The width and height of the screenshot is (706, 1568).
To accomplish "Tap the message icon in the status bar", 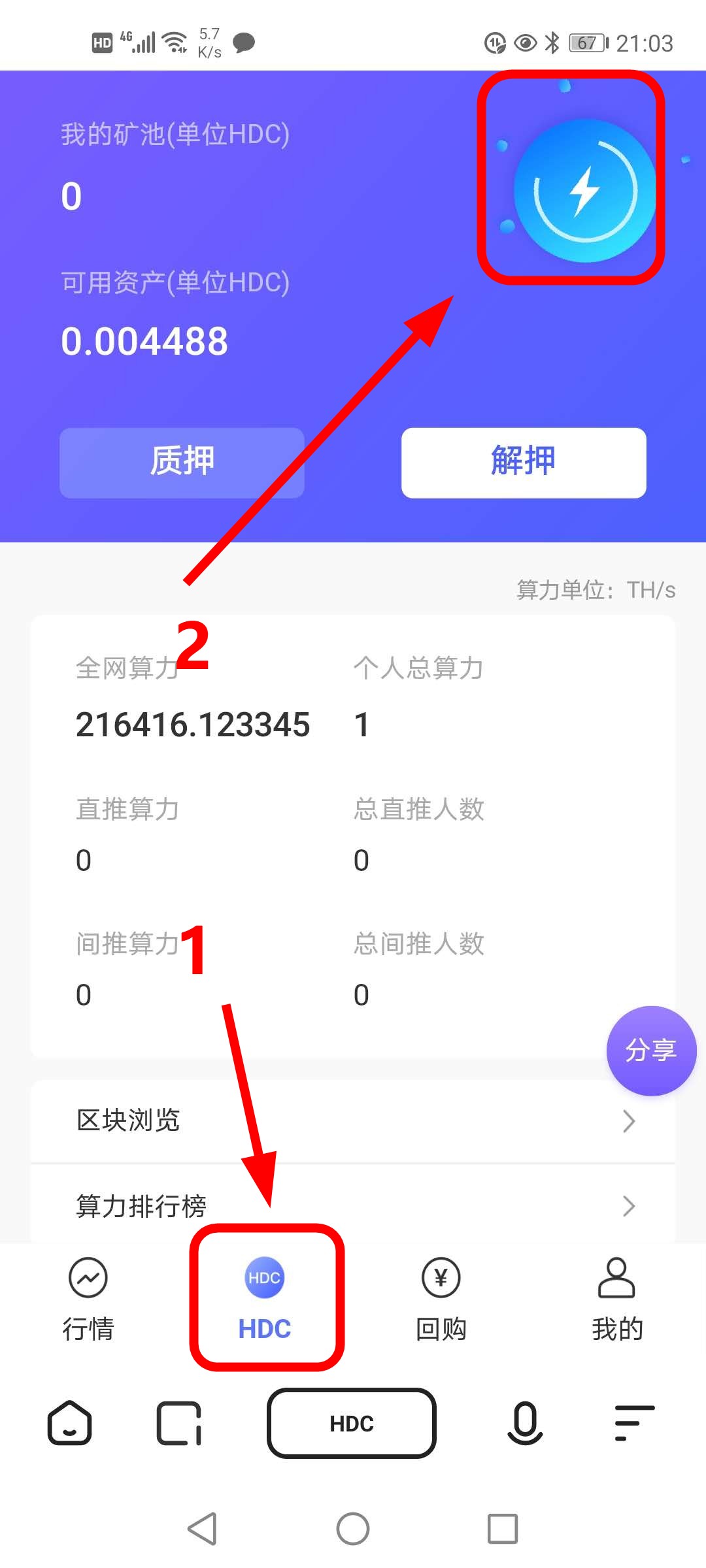I will coord(243,43).
